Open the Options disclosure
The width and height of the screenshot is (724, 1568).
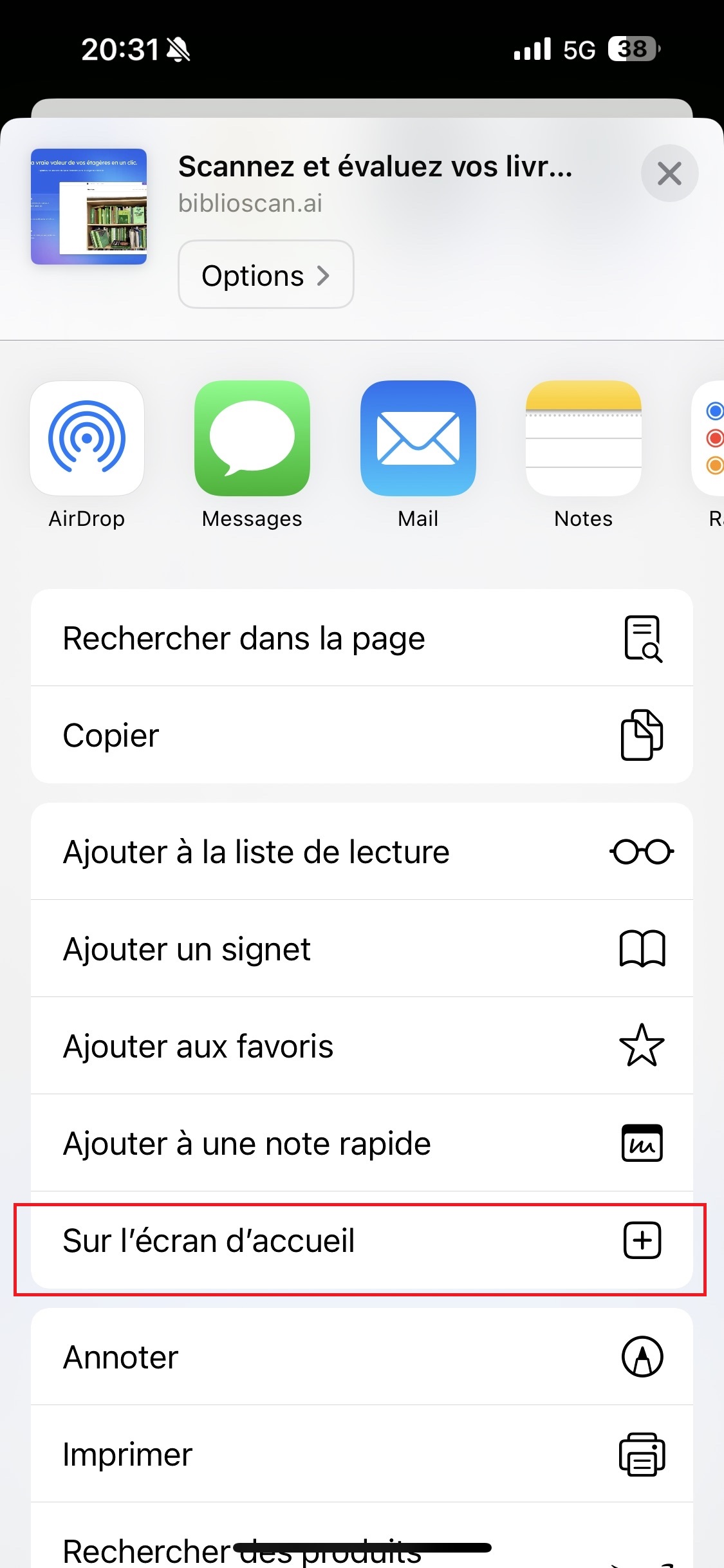(x=265, y=275)
